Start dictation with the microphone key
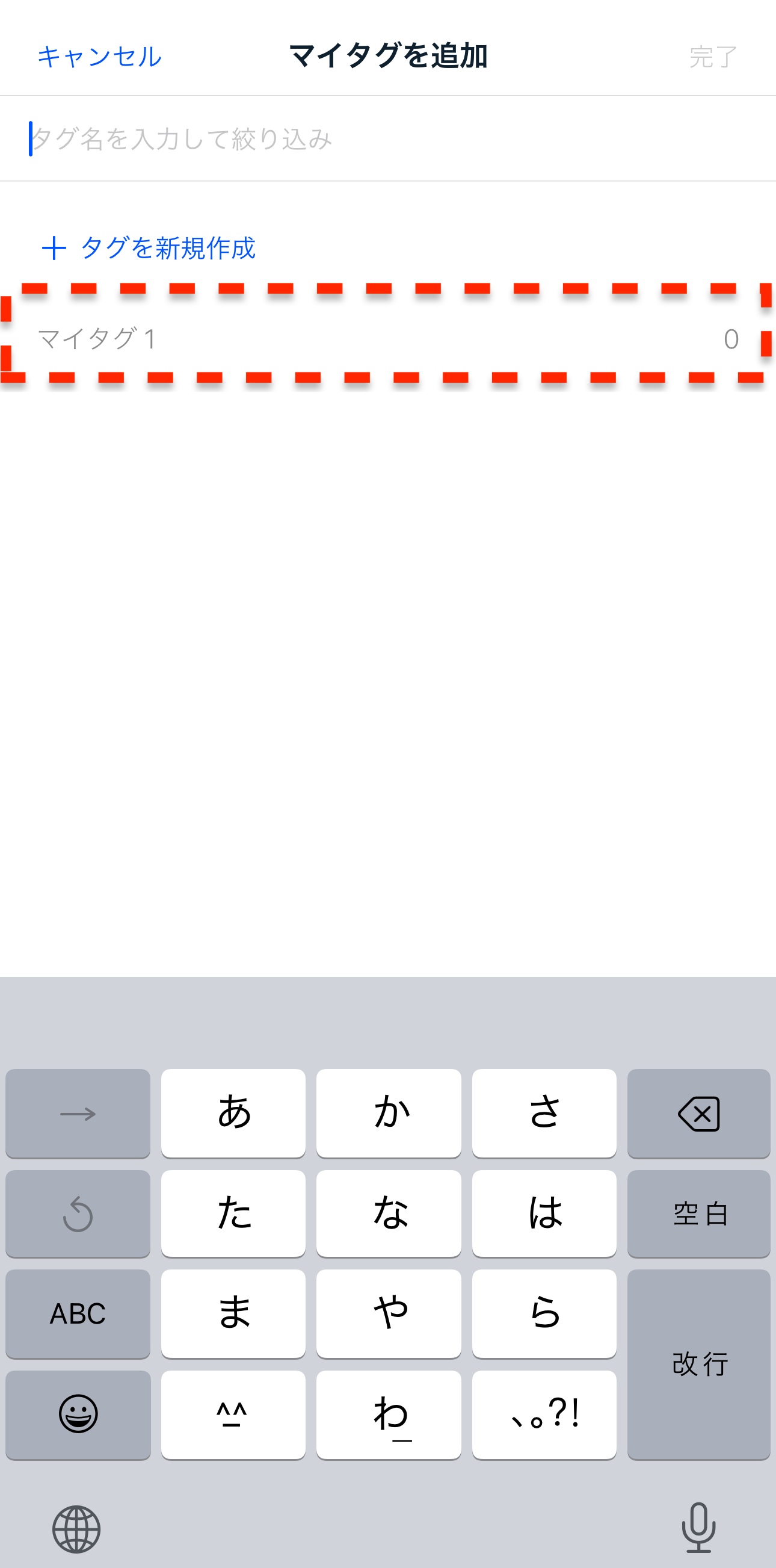Screen dimensions: 776x1568 point(698,1527)
